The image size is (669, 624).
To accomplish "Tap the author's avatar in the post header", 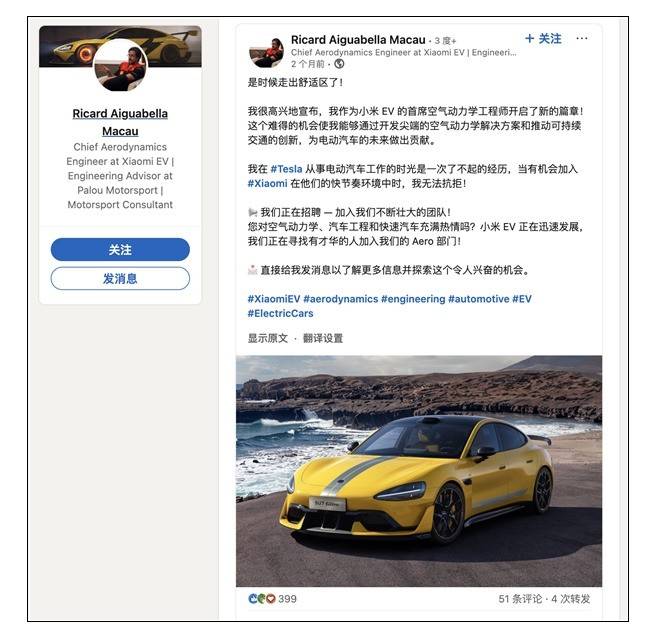I will pyautogui.click(x=266, y=52).
